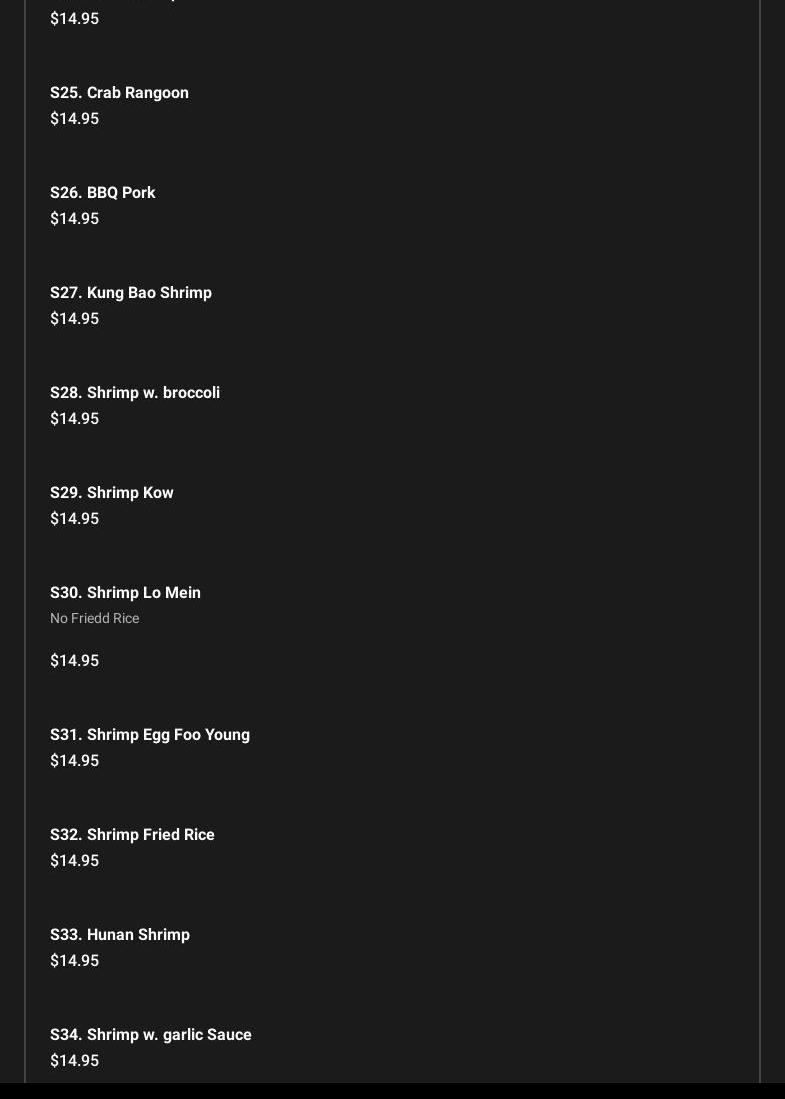The height and width of the screenshot is (1099, 785).
Task: Open S25. Crab Rangoon item
Action: point(119,93)
